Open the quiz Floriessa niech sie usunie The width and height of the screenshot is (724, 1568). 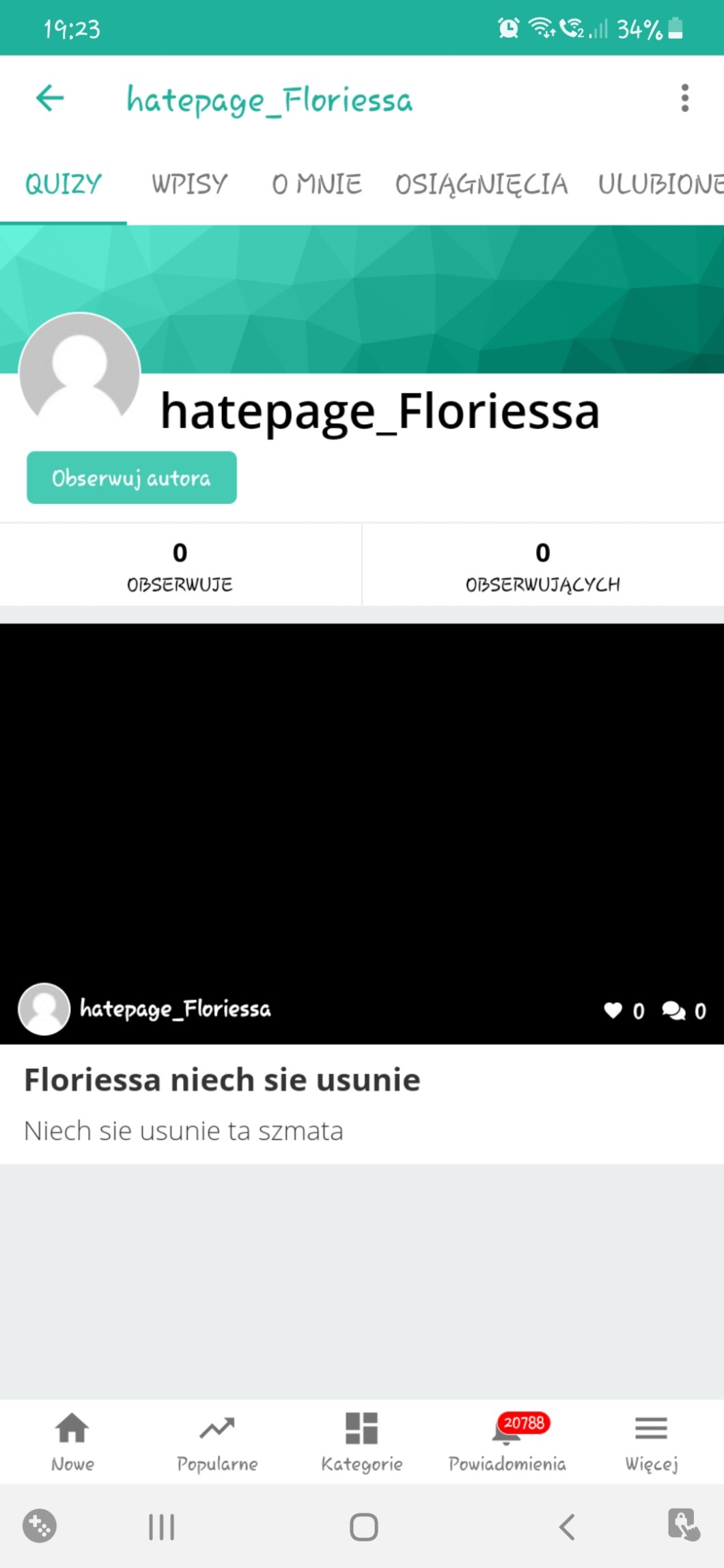click(222, 1080)
